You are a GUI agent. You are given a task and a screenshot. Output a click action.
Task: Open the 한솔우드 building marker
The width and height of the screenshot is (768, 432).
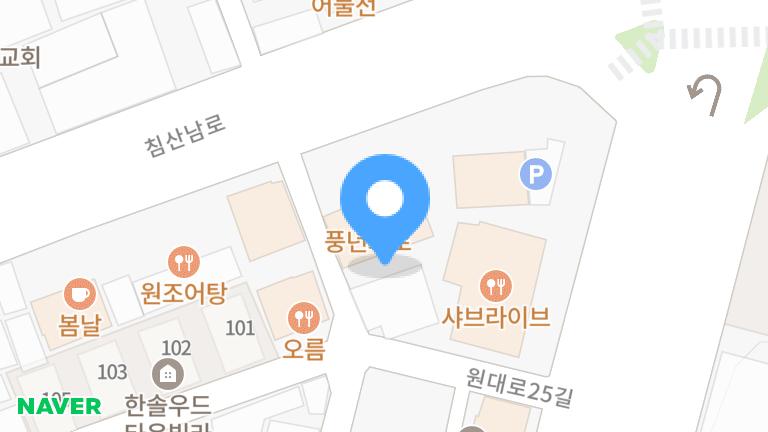tap(168, 375)
